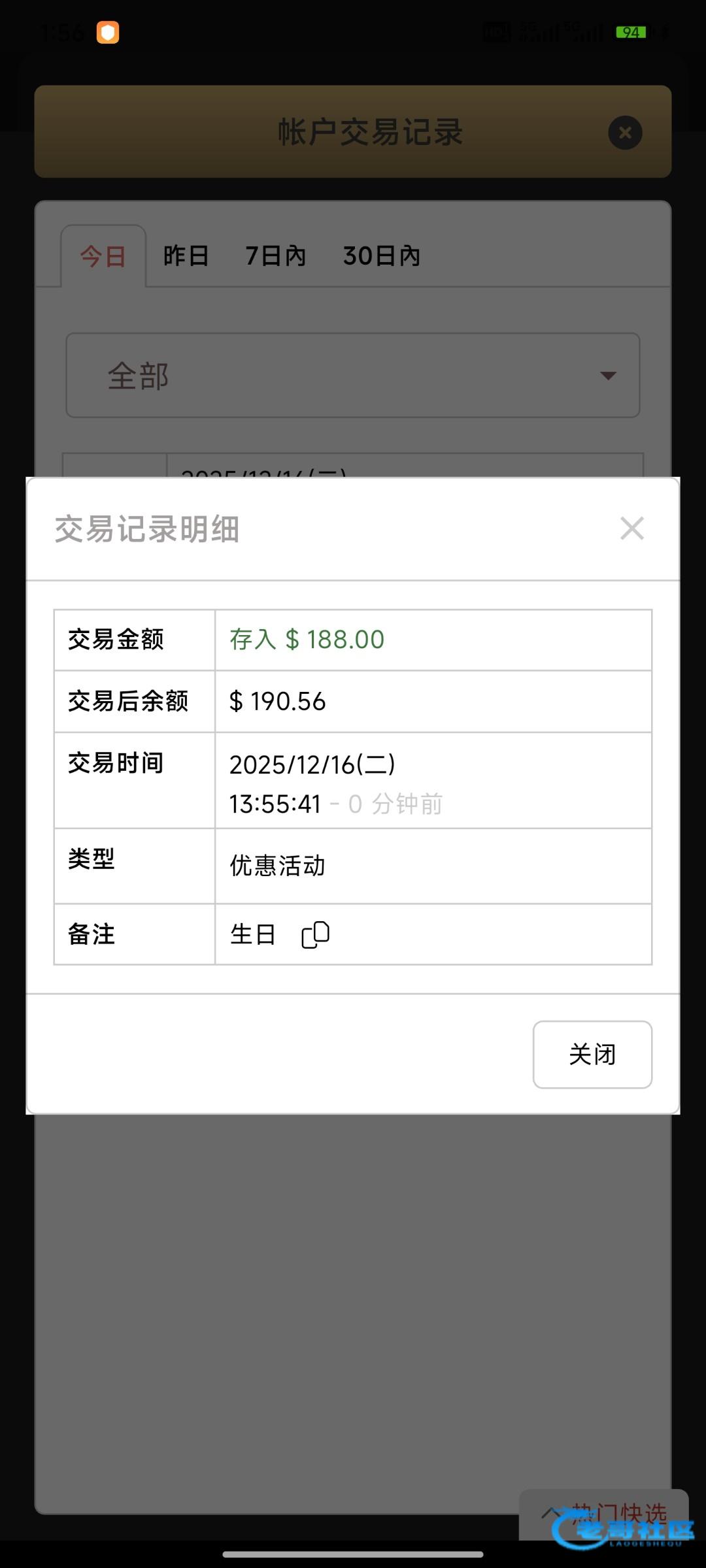Tap the 关闭 button

592,1054
